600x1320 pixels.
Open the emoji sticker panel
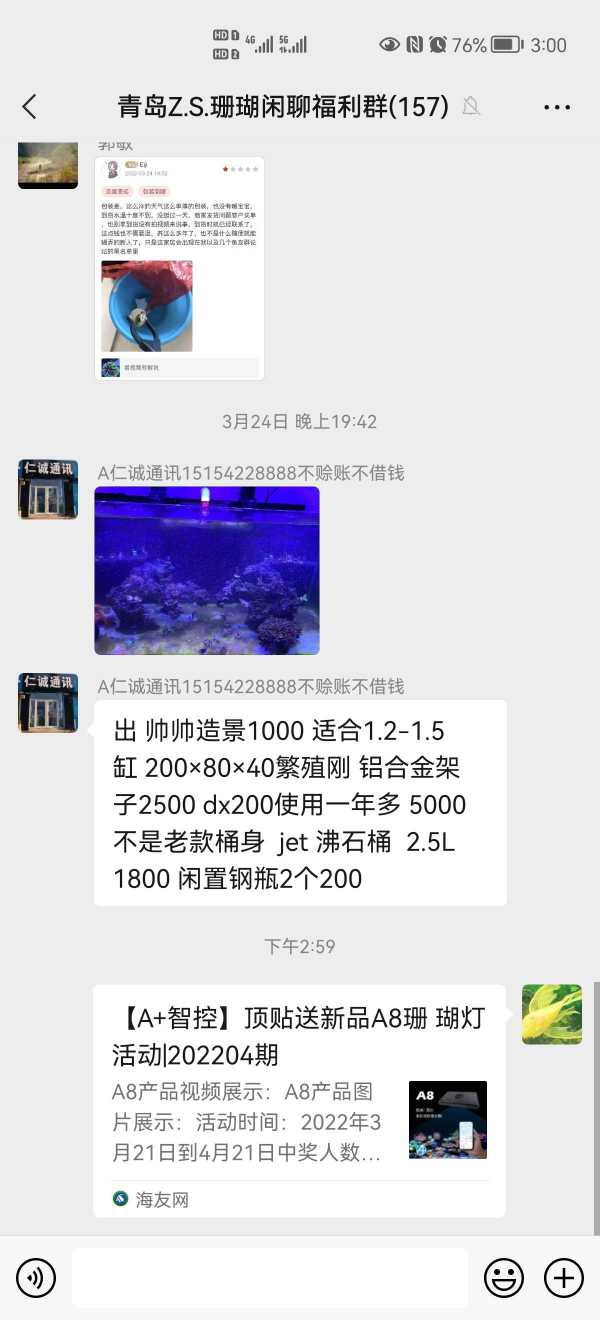pos(504,1277)
